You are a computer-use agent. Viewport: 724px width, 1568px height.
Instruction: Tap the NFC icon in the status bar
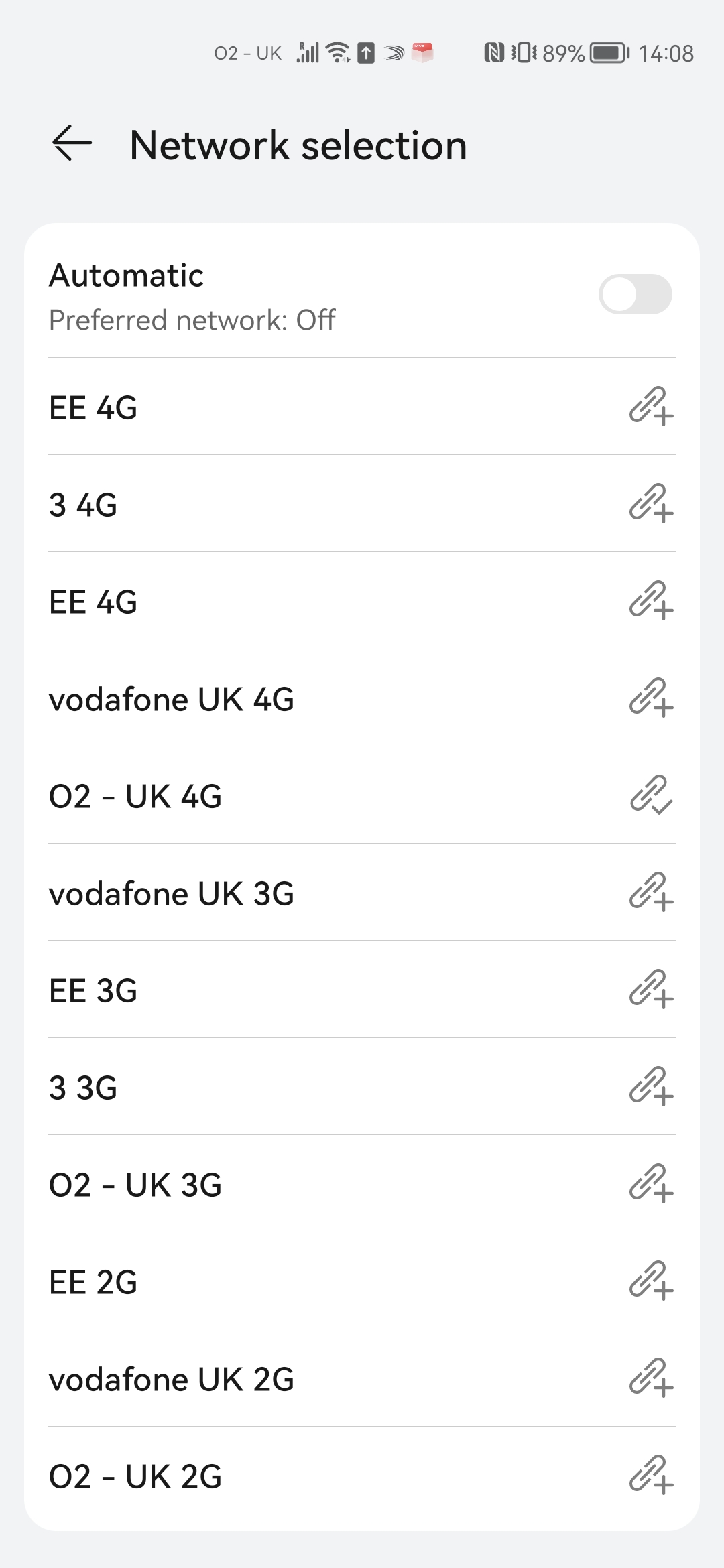coord(494,53)
